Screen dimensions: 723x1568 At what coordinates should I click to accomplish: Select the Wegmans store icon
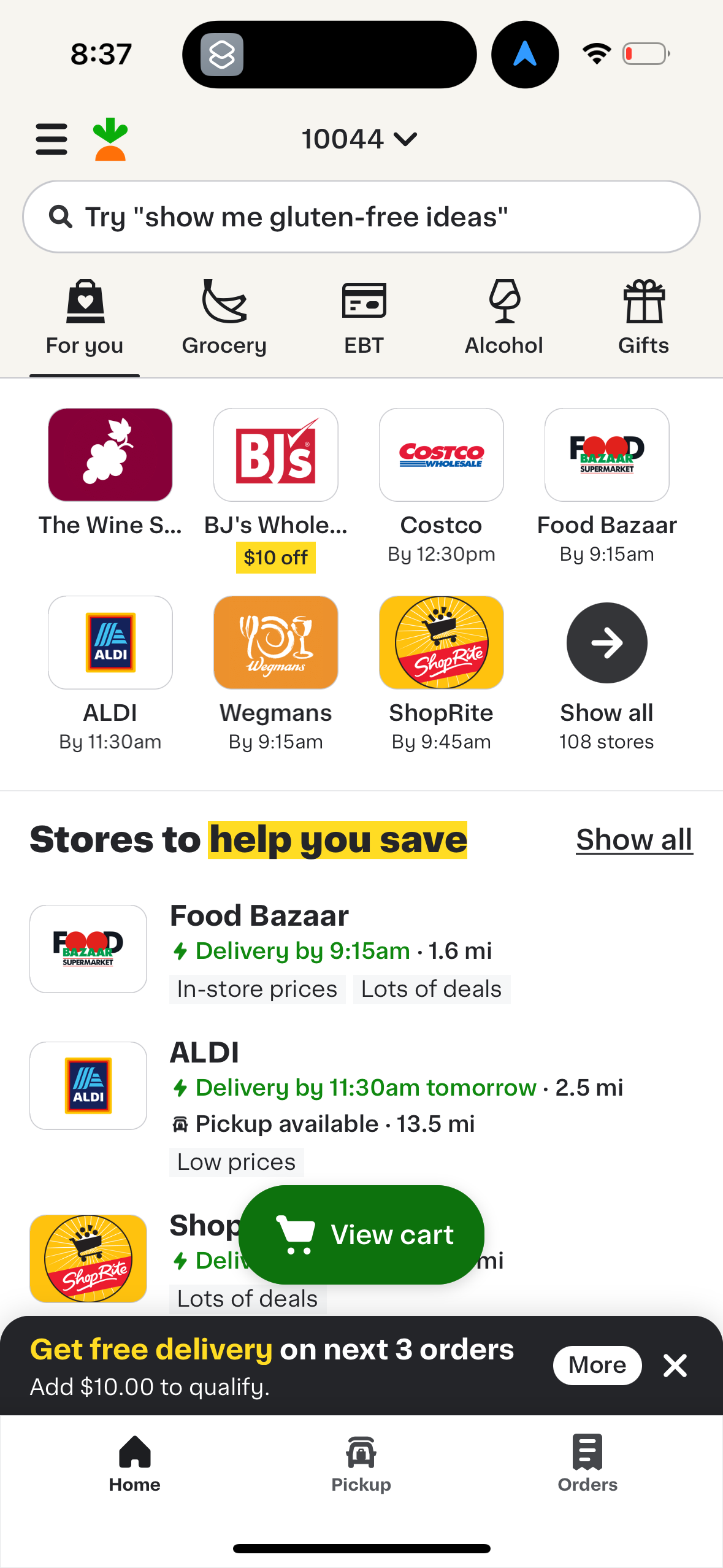coord(275,642)
